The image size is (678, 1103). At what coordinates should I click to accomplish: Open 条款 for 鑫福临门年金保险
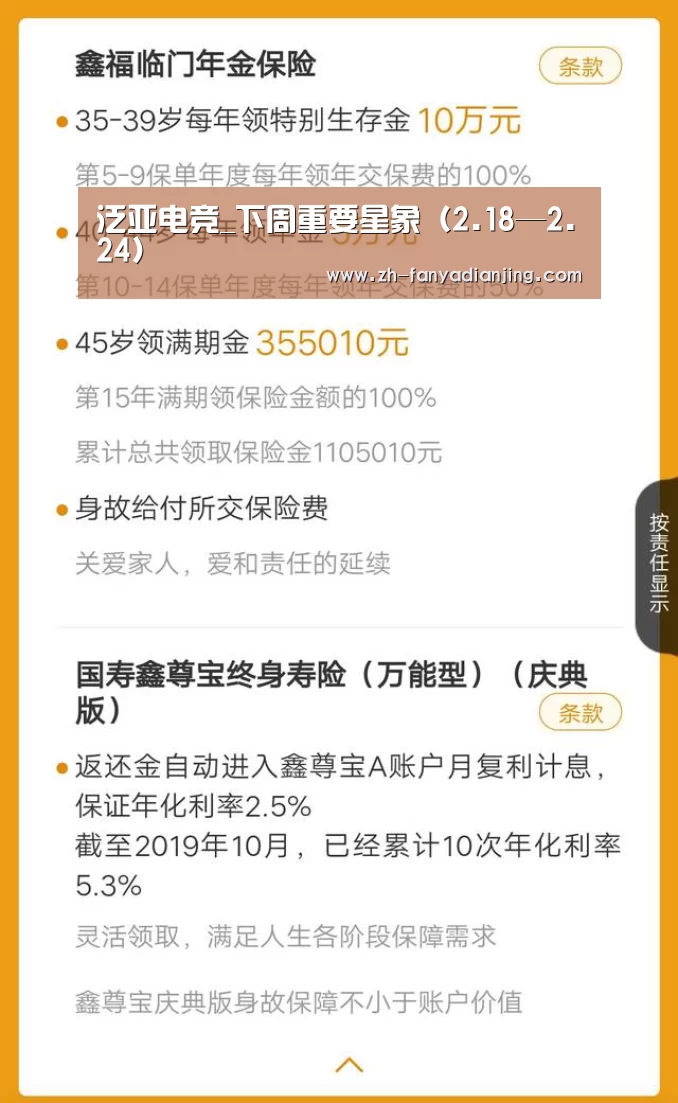coord(580,66)
